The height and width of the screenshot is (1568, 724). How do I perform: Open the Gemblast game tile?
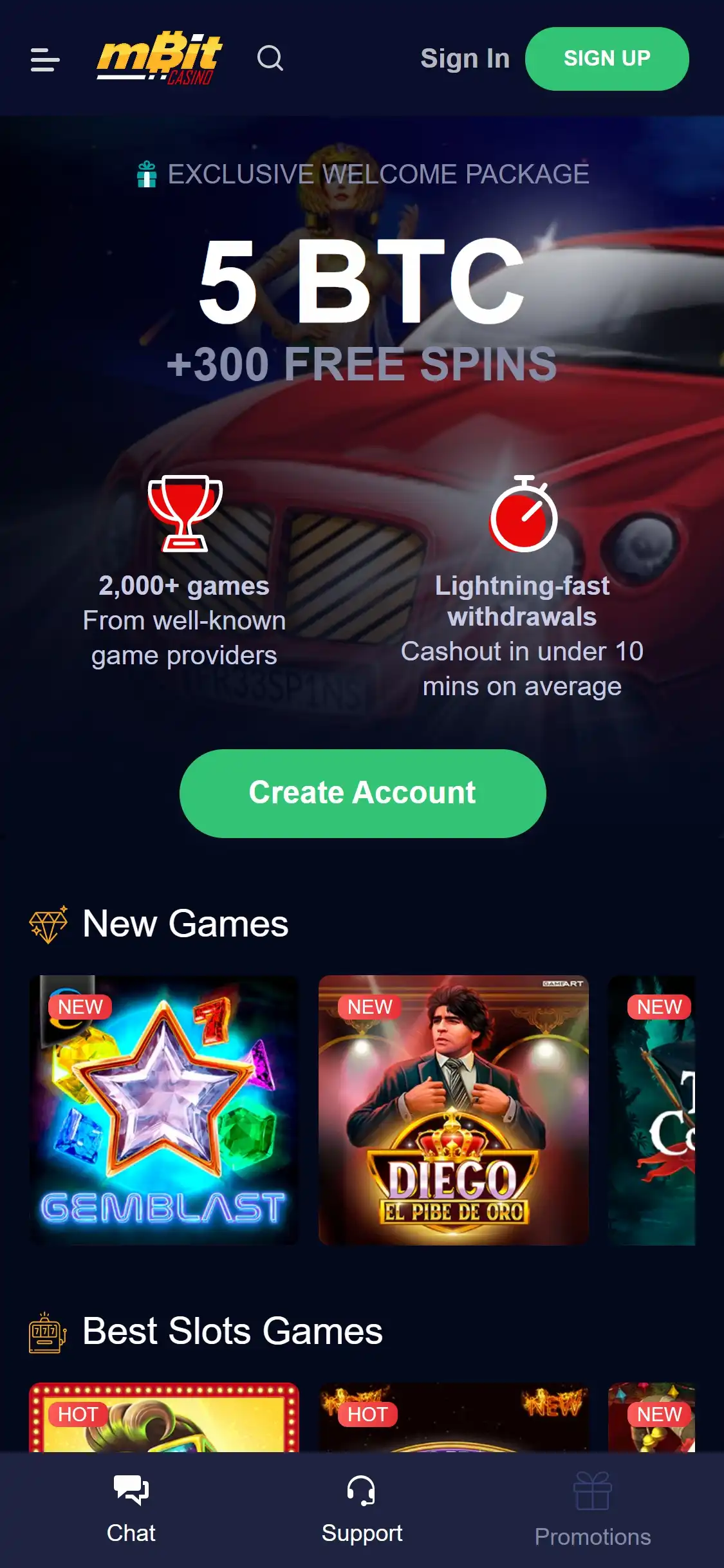click(x=164, y=1110)
